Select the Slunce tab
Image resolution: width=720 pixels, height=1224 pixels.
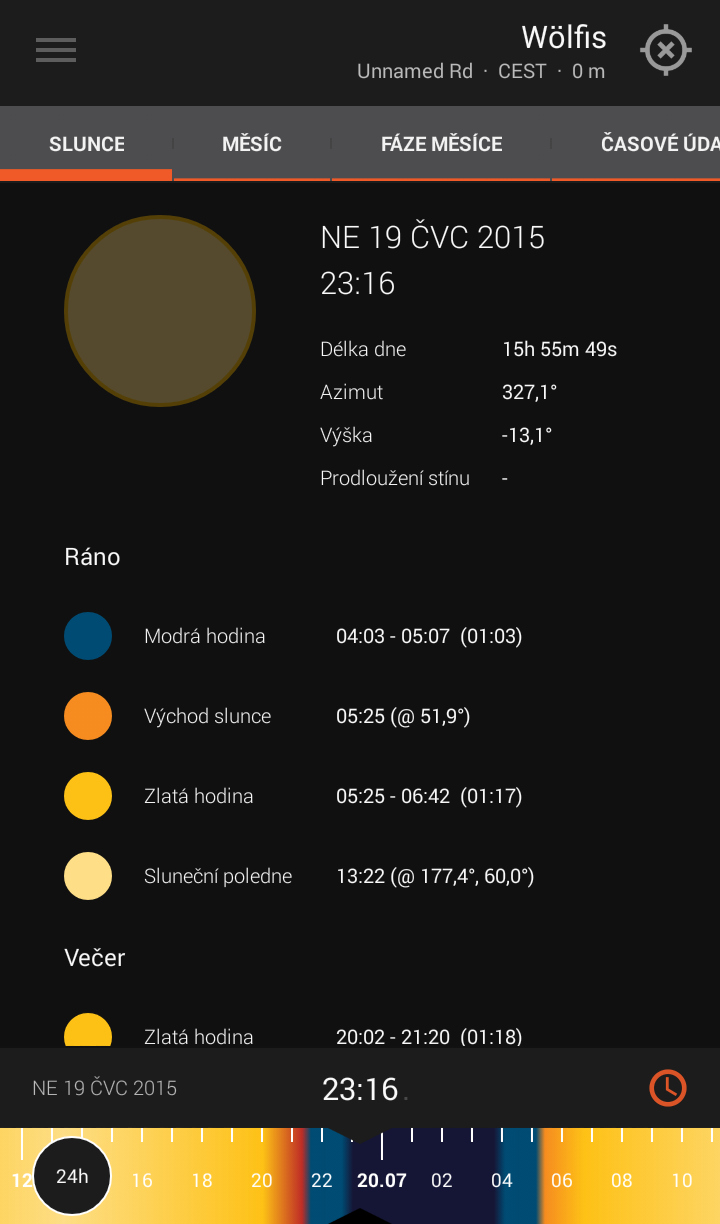pyautogui.click(x=87, y=144)
